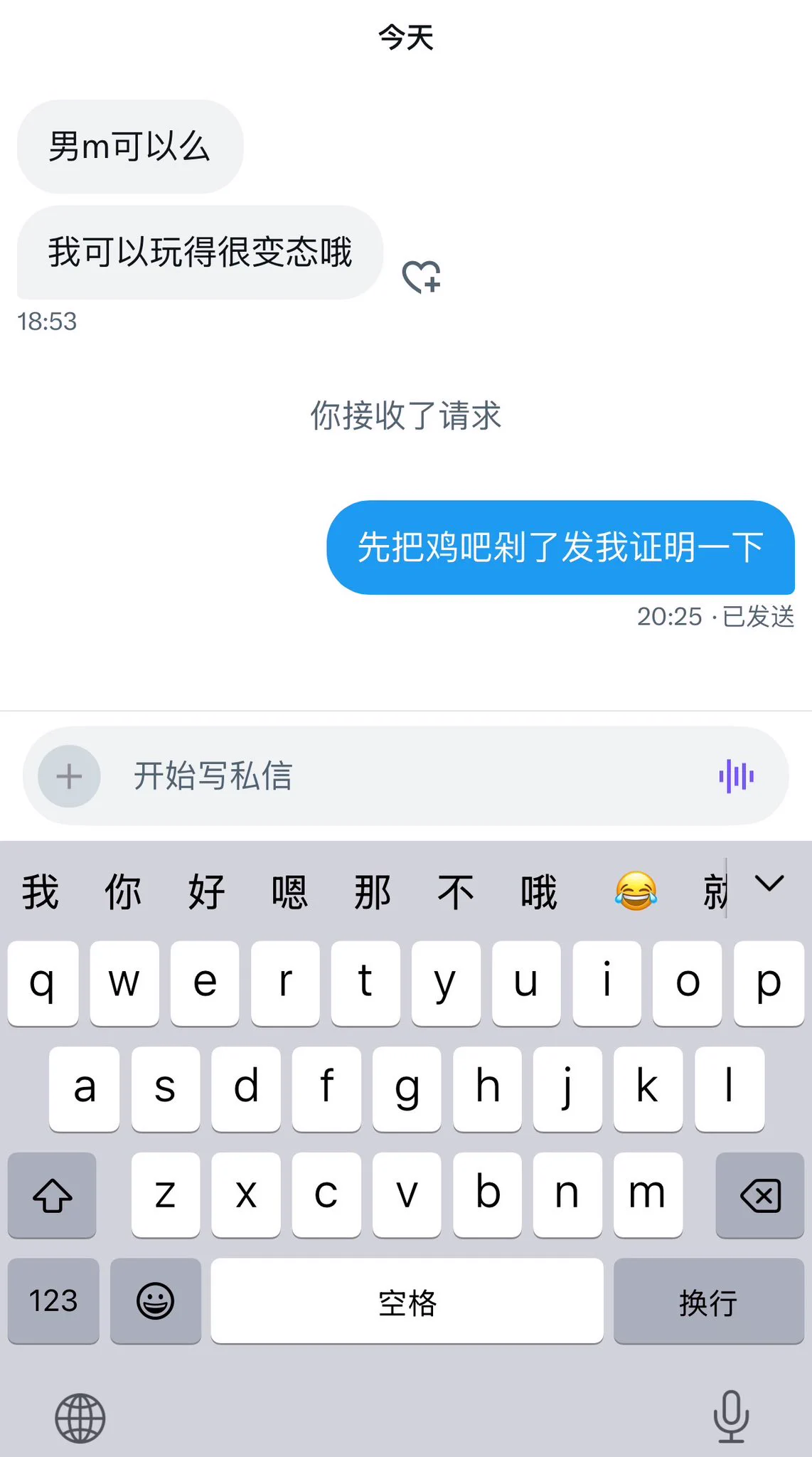Tap the 空格 space key
Screen dimensions: 812x1457
407,1301
